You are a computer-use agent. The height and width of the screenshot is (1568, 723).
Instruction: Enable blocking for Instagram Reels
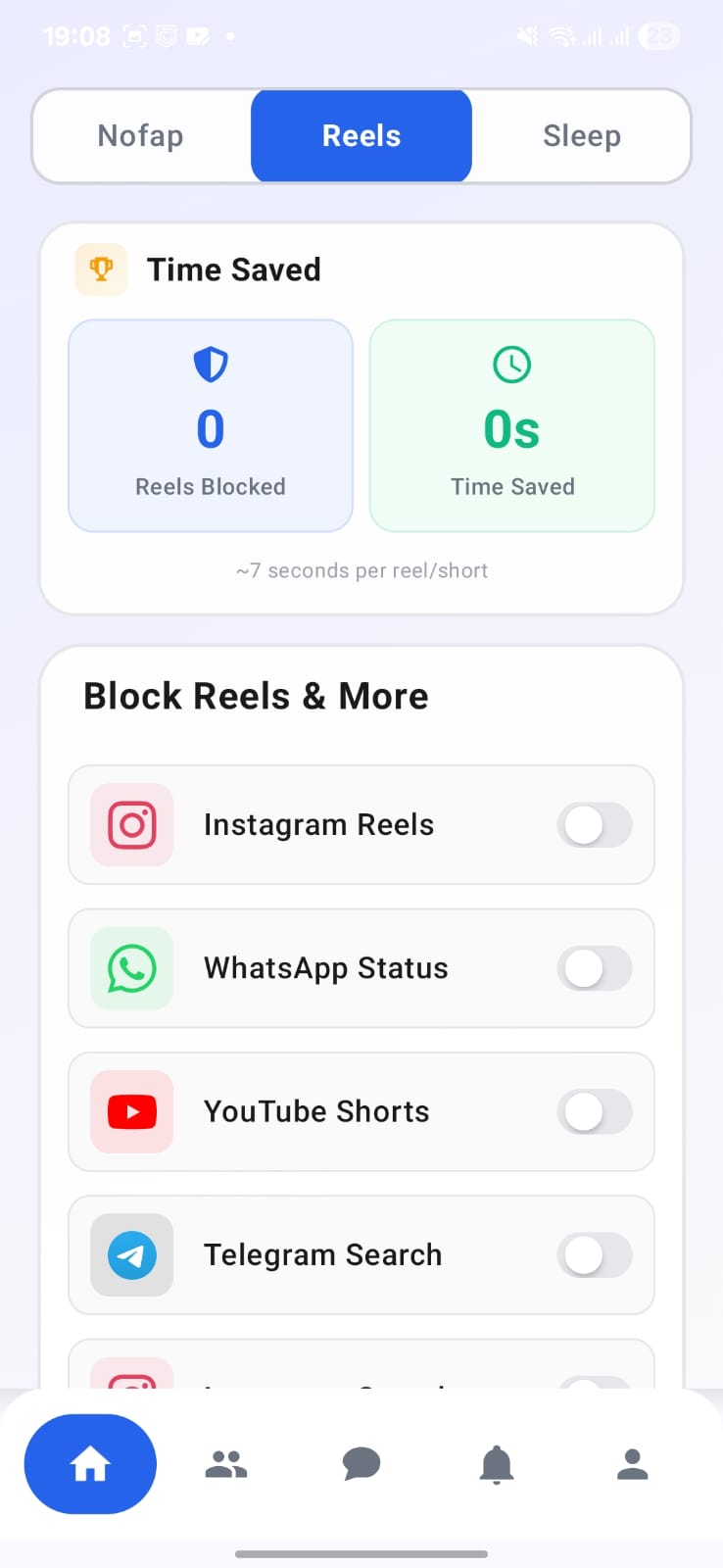coord(595,824)
